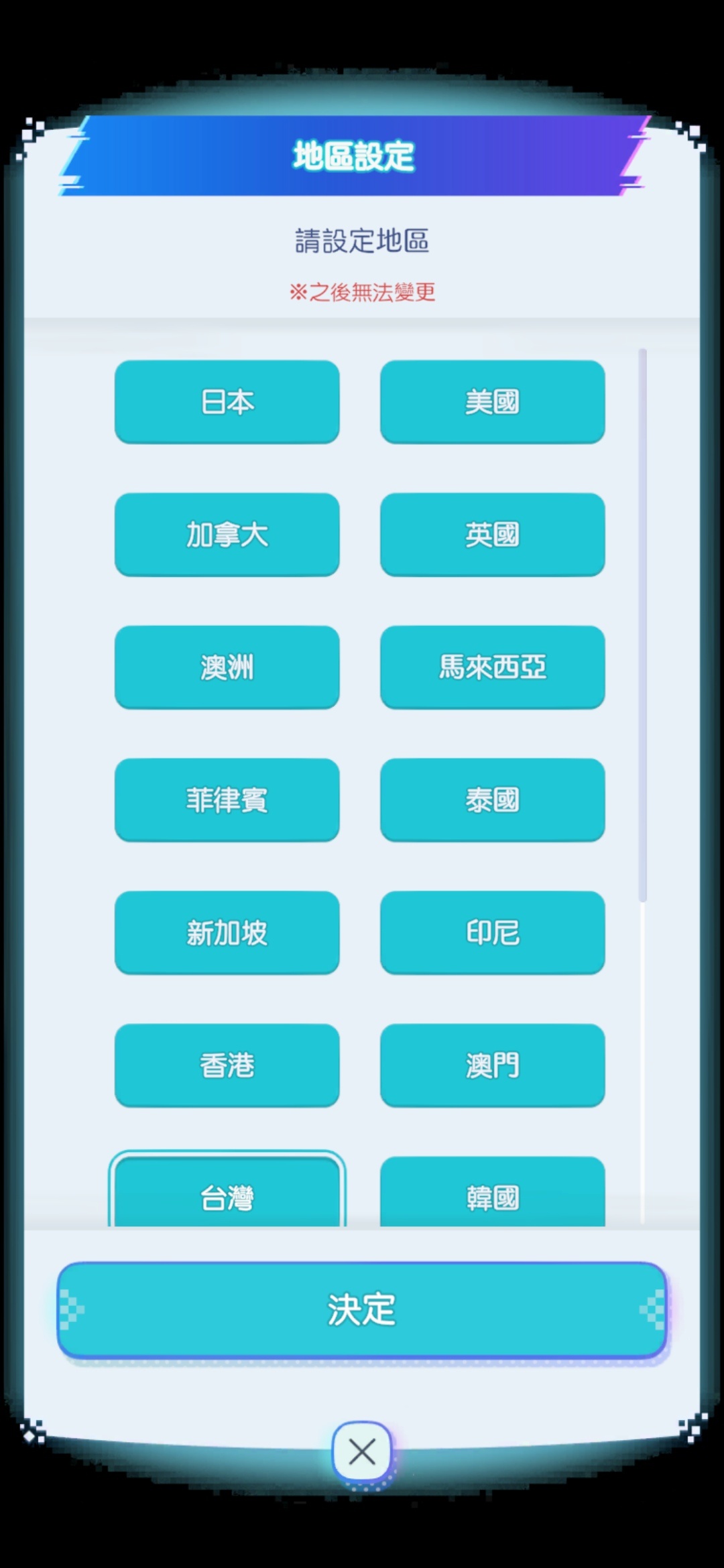Tap the 香港 region option
724x1568 pixels.
click(227, 1065)
